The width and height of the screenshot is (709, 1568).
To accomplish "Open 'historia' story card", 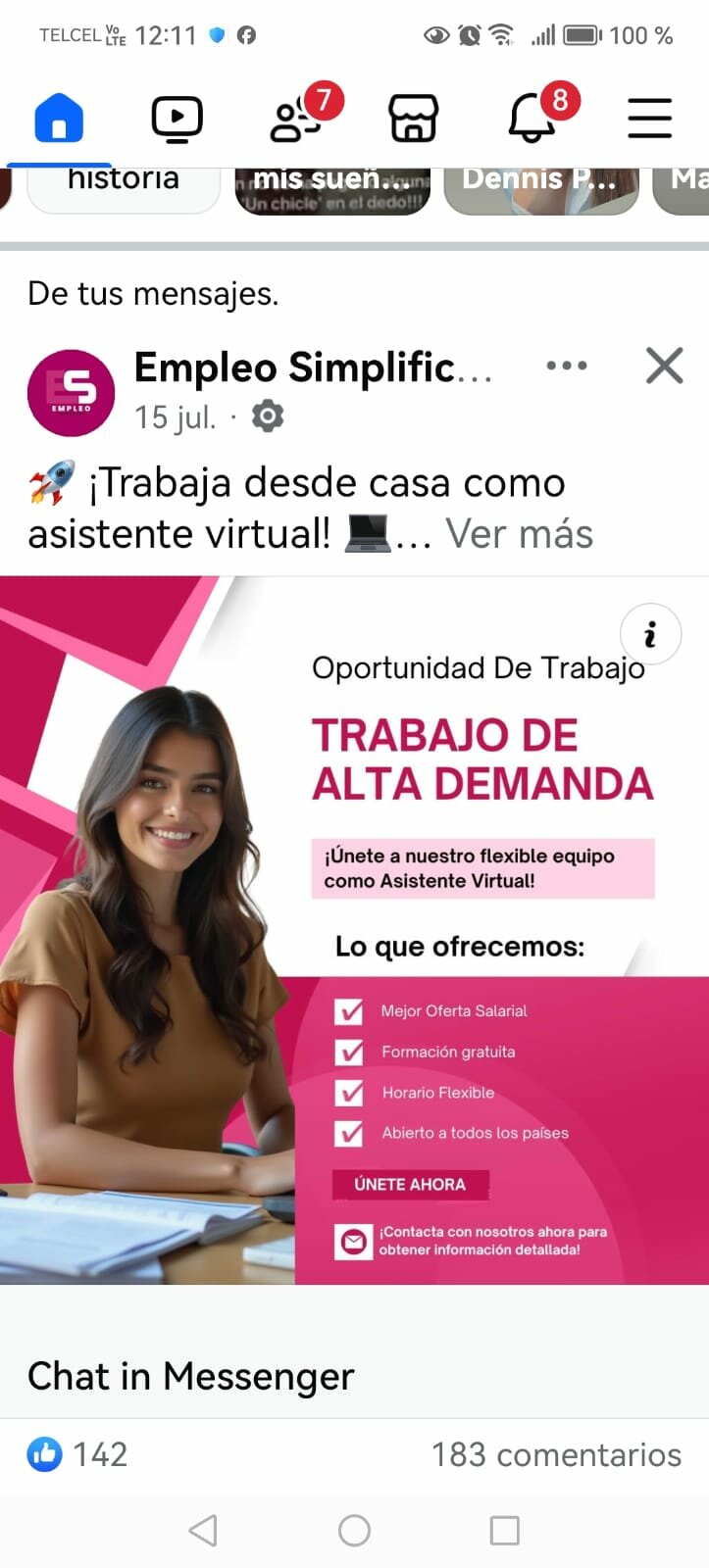I will click(124, 187).
